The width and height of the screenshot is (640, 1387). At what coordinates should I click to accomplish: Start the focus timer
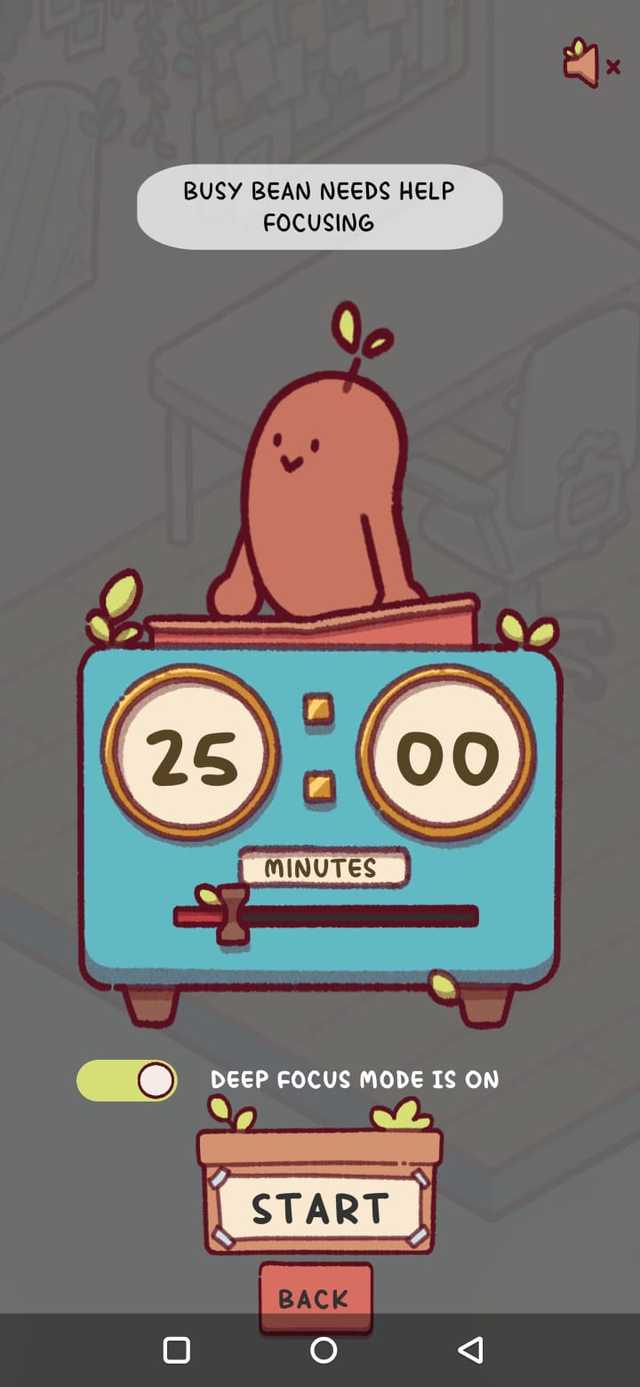point(319,1208)
